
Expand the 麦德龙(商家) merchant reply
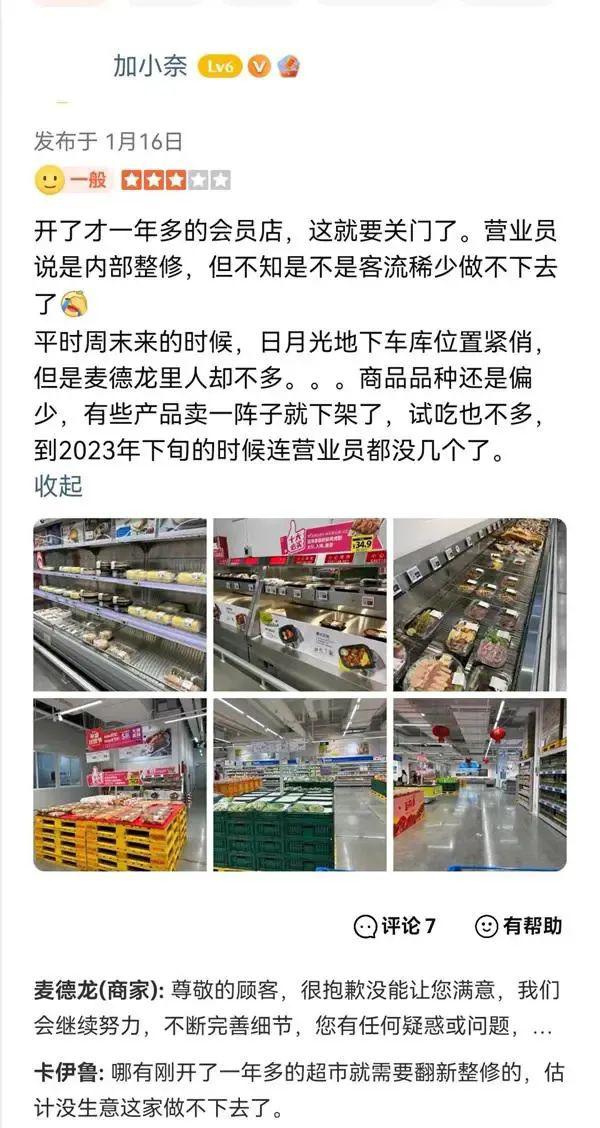pyautogui.click(x=541, y=1027)
